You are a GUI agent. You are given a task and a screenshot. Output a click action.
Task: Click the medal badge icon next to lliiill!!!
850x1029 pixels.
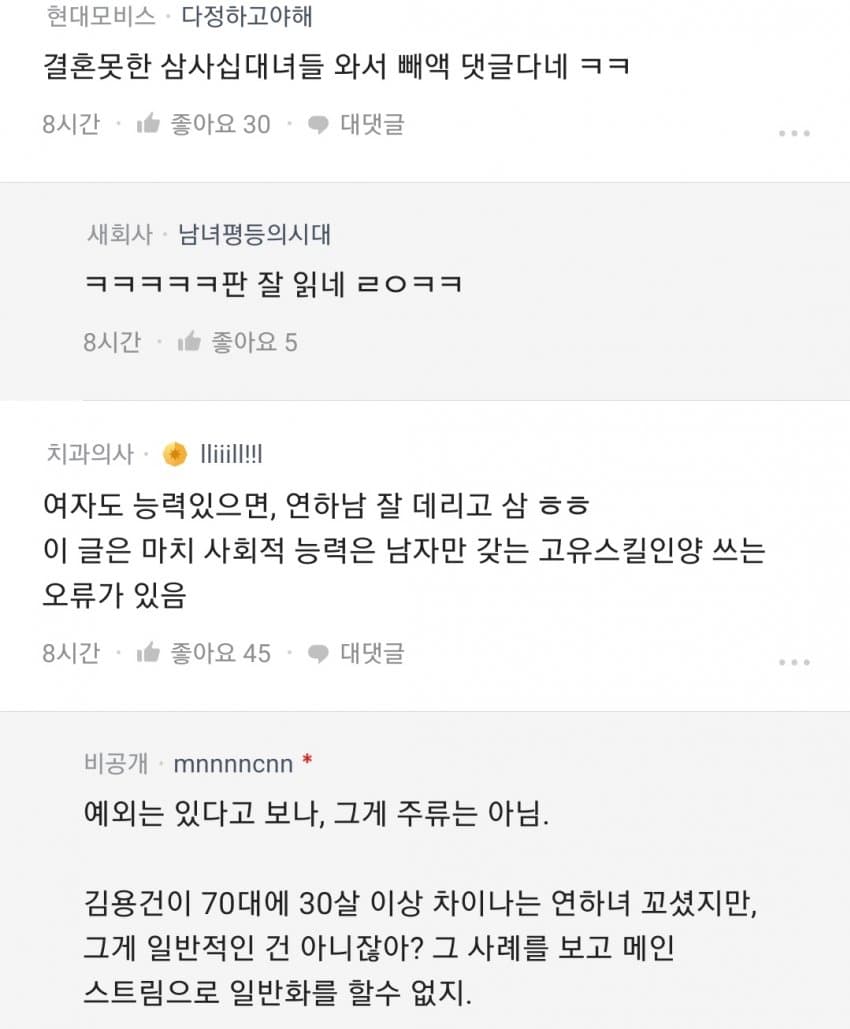(176, 452)
